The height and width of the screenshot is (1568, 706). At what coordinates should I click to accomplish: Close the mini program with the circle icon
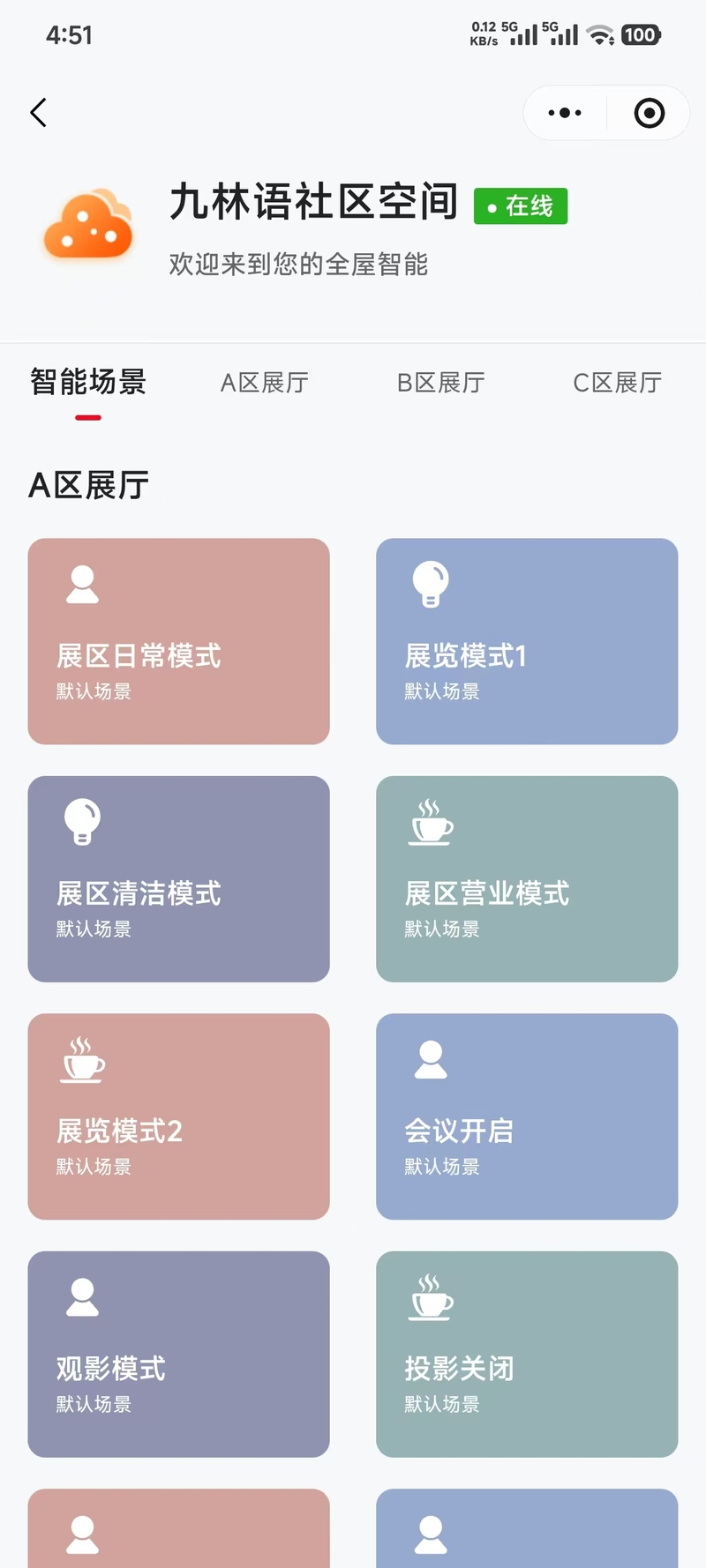[x=650, y=113]
